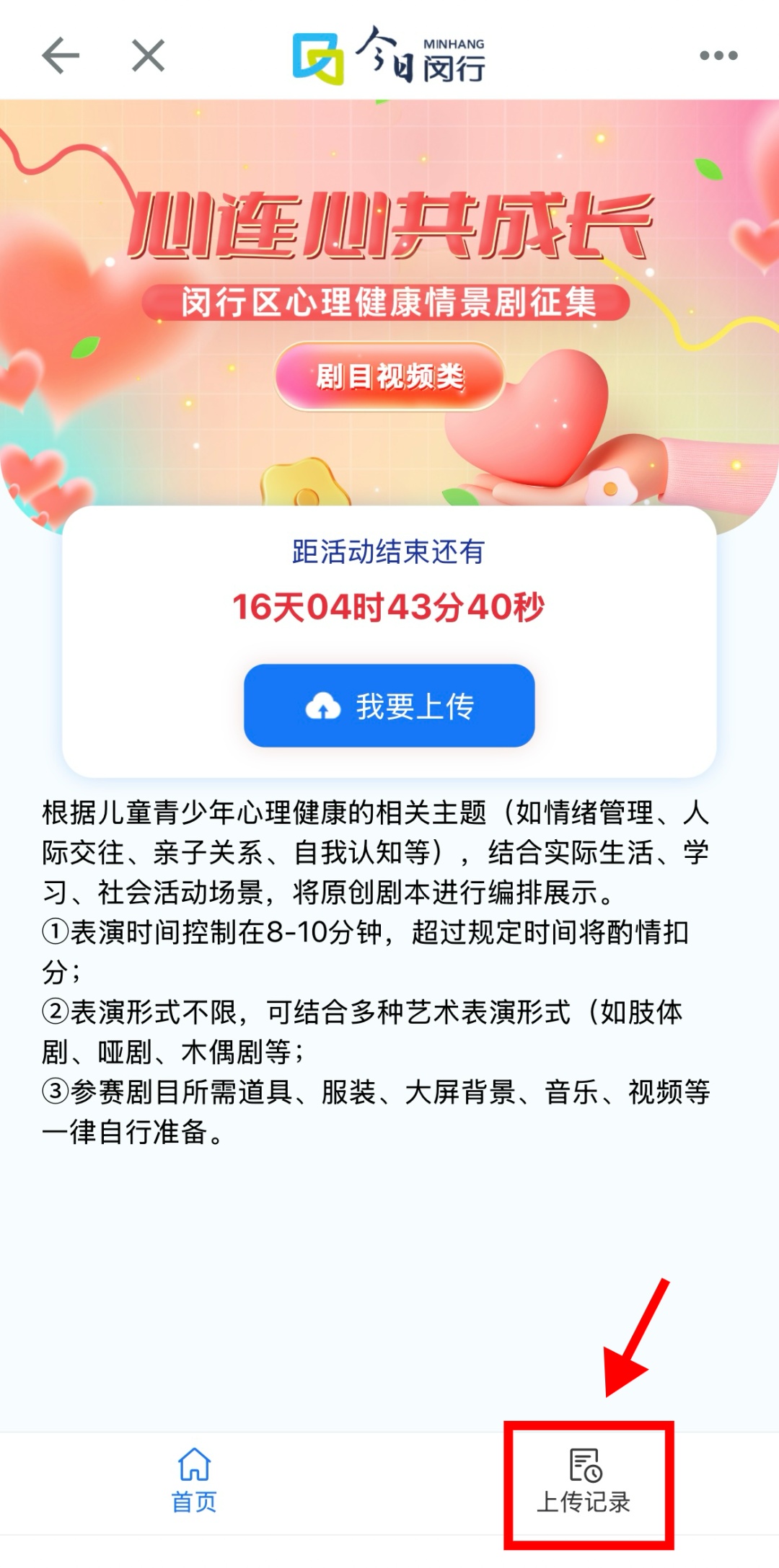Tap the 我要上传 upload button
The width and height of the screenshot is (779, 1568).
[x=389, y=706]
